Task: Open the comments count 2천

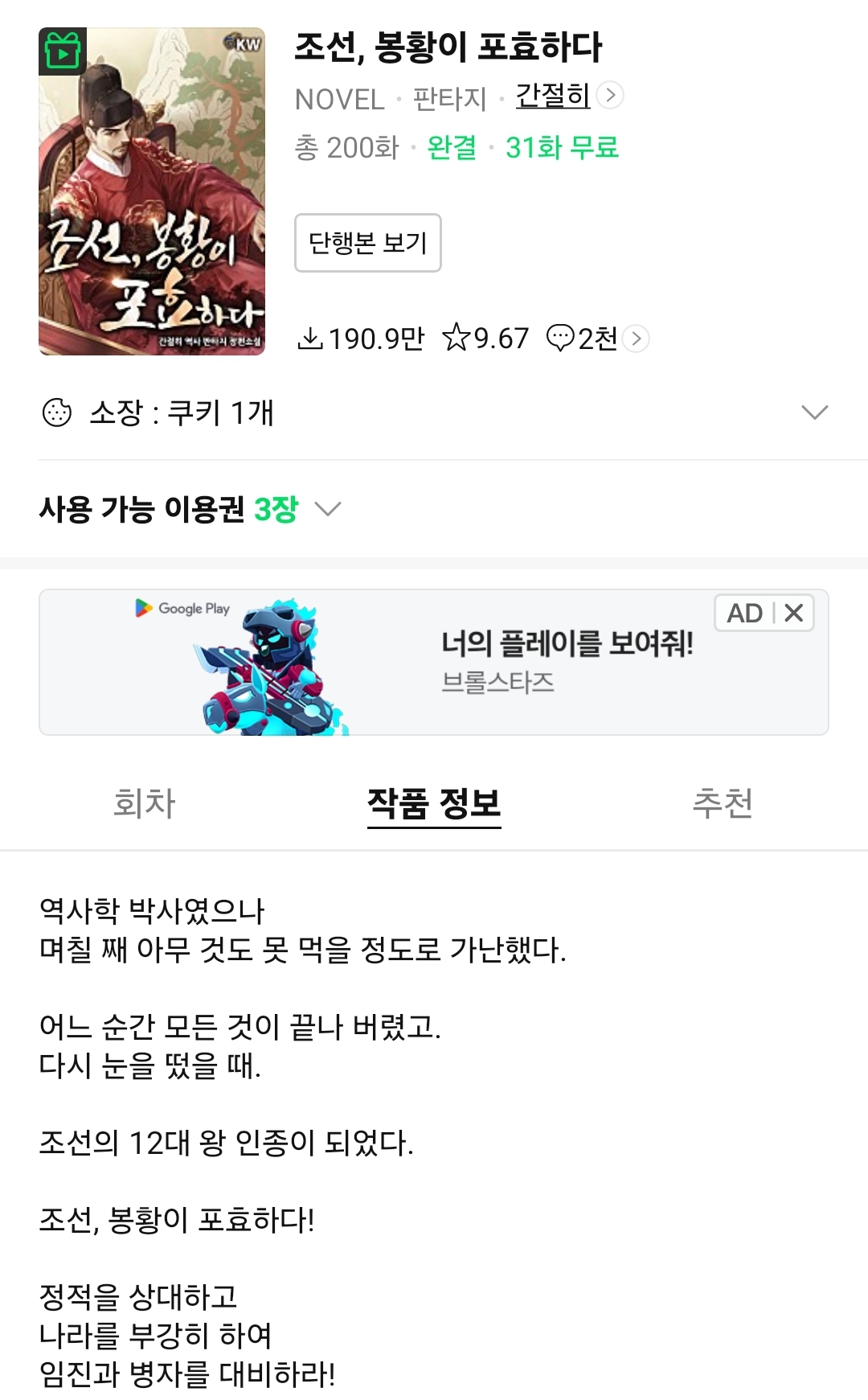Action: point(596,339)
